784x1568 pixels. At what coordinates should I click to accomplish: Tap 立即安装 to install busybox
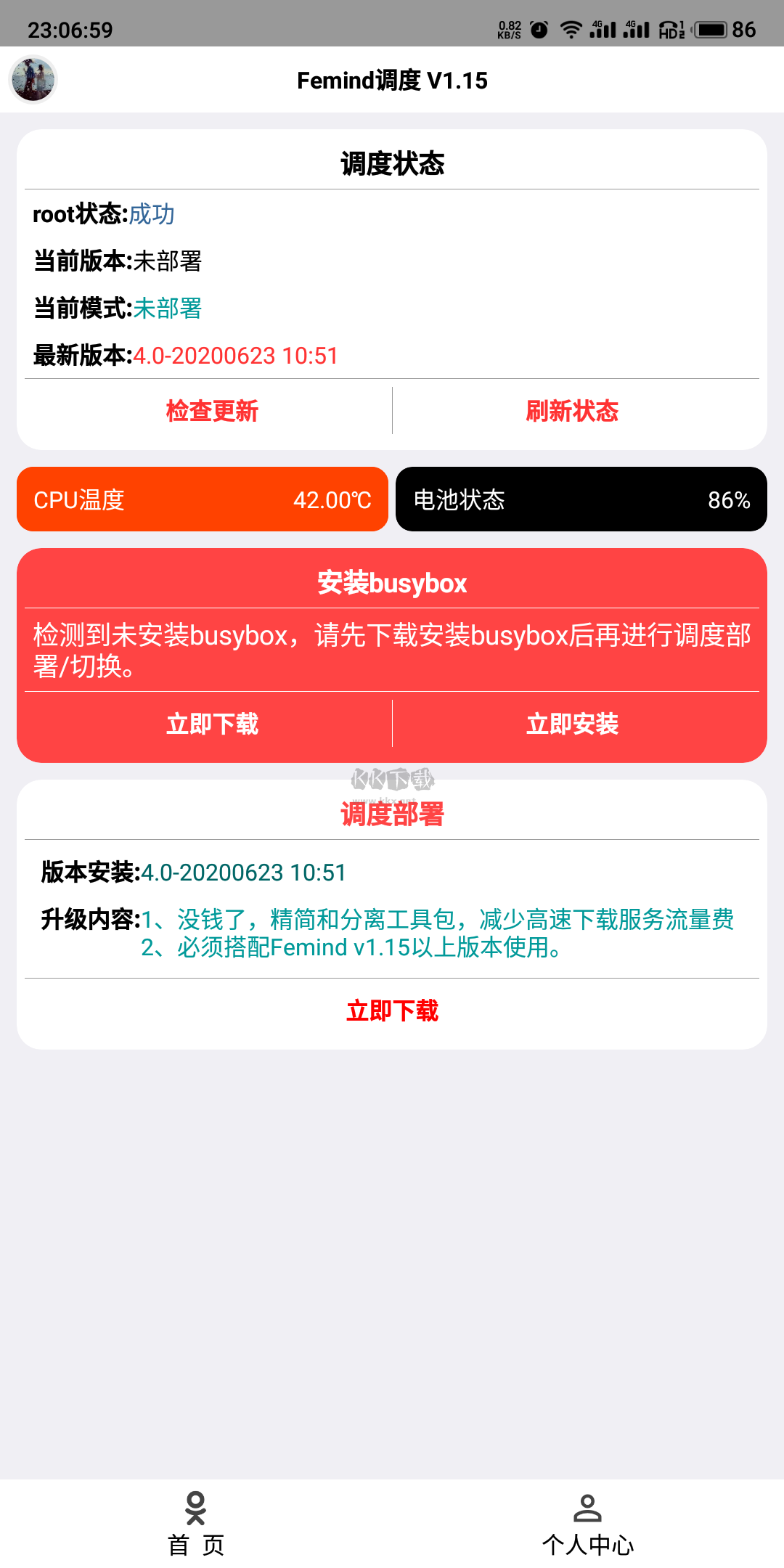click(x=573, y=723)
